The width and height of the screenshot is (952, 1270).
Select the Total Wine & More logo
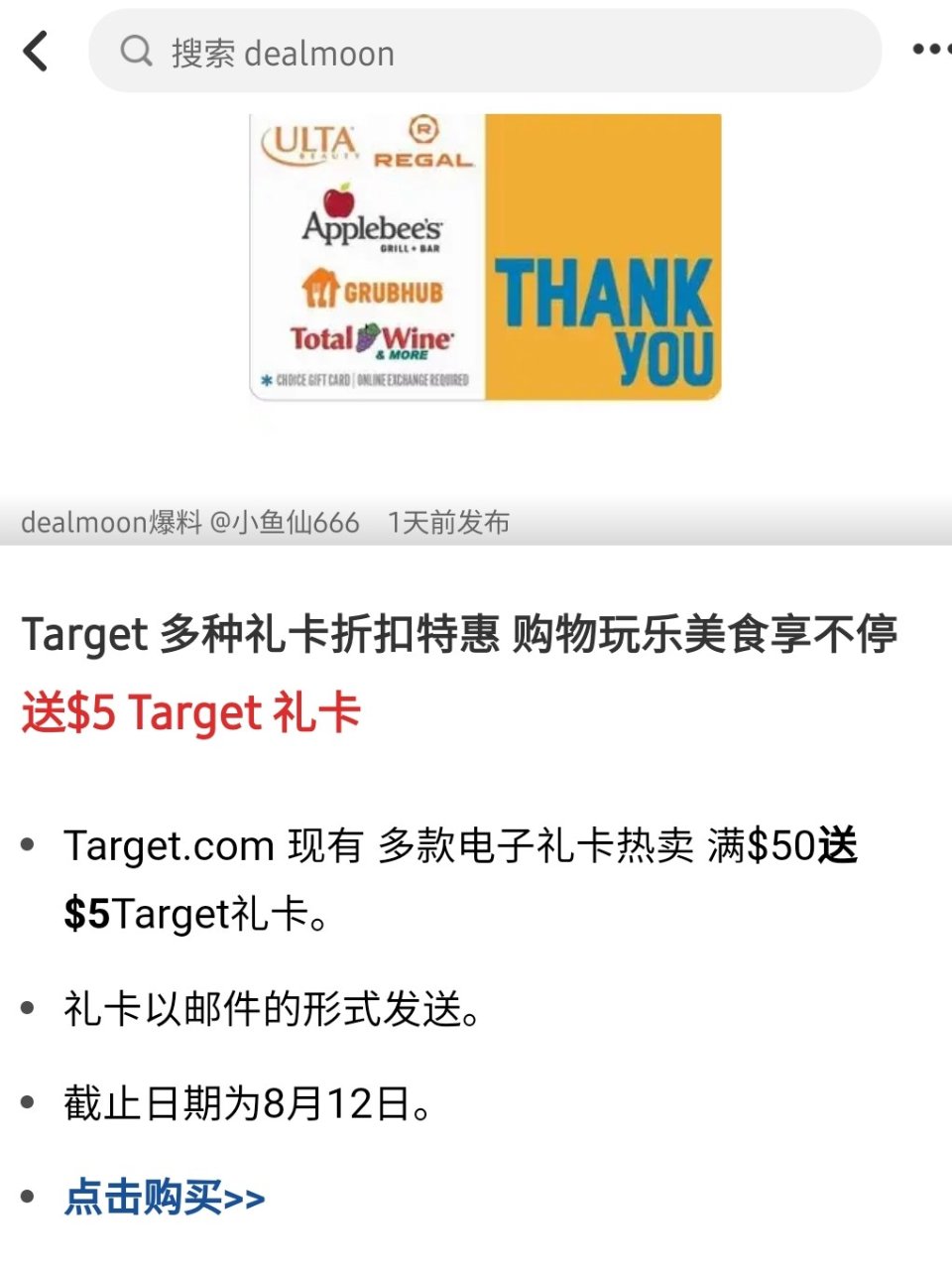pyautogui.click(x=368, y=337)
